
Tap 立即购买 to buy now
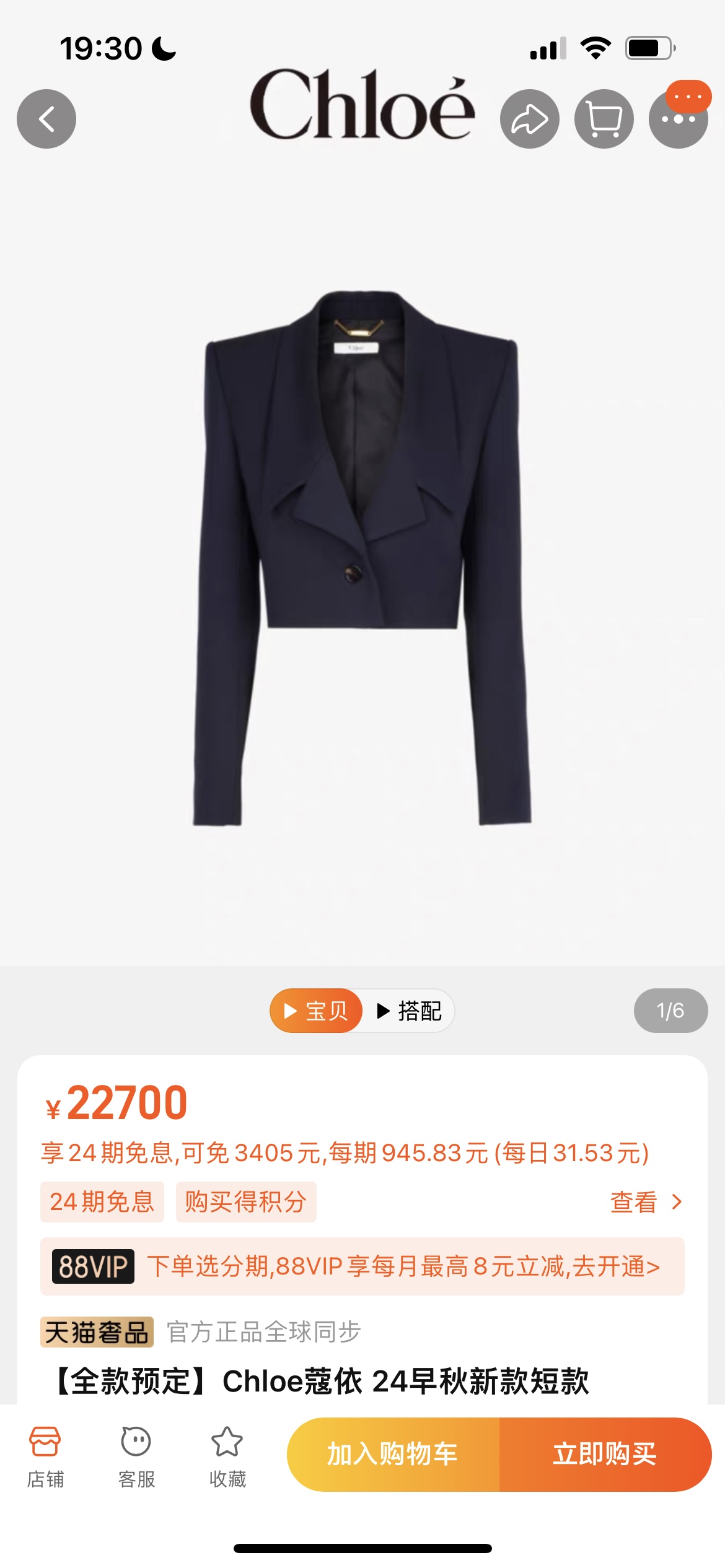pos(605,1454)
